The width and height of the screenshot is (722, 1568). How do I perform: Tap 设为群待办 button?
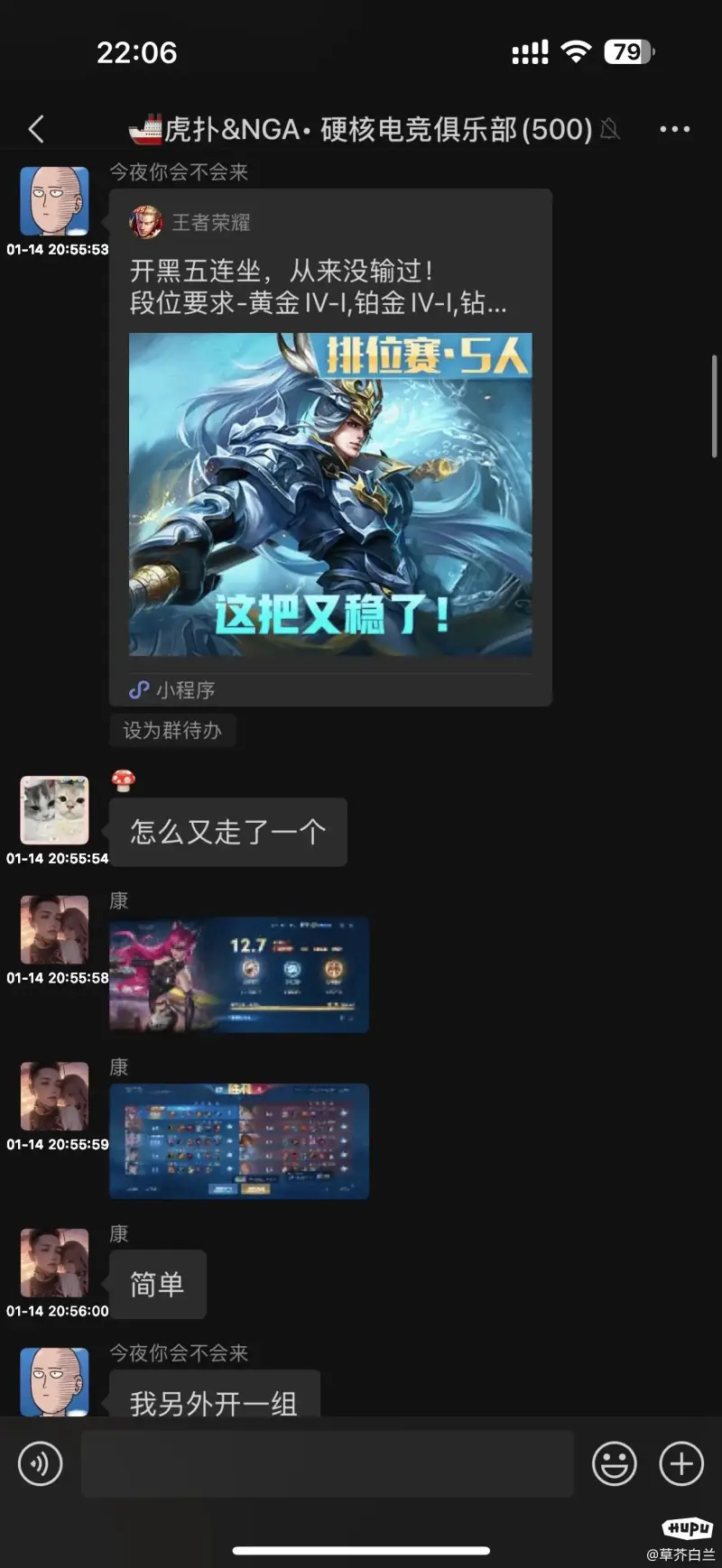(x=172, y=730)
